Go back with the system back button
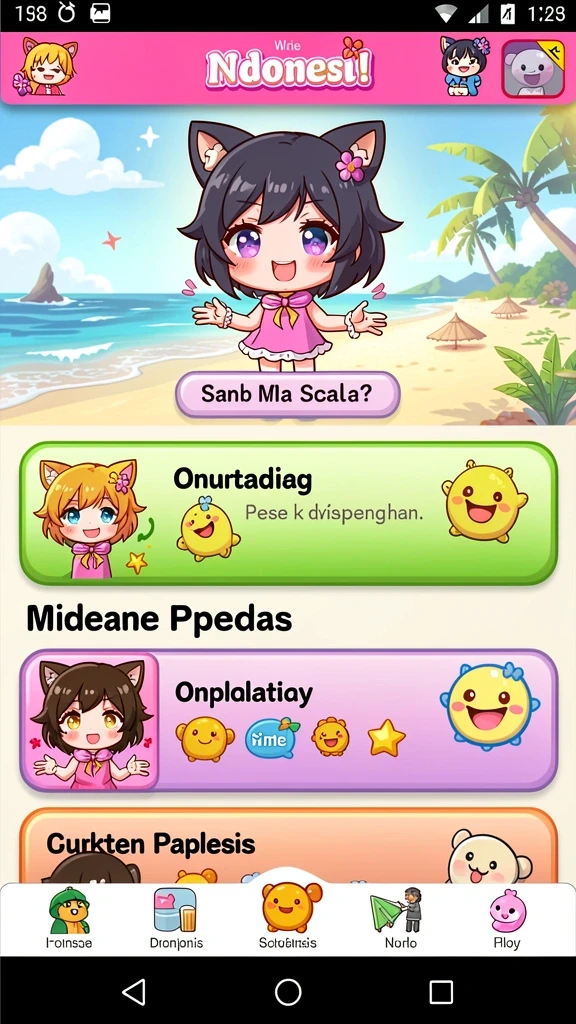This screenshot has height=1024, width=576. tap(135, 992)
